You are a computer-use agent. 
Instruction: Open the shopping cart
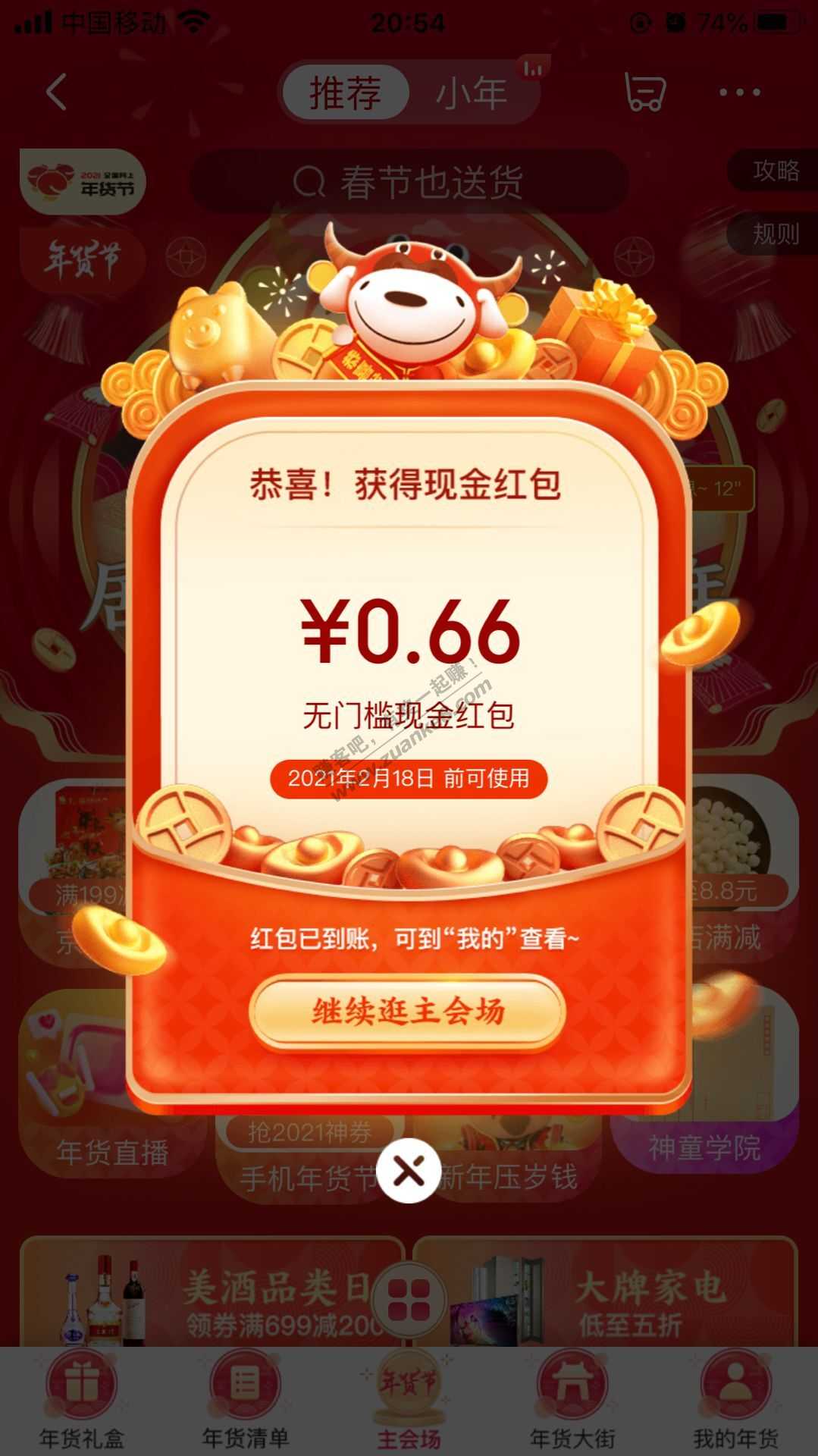tap(644, 93)
